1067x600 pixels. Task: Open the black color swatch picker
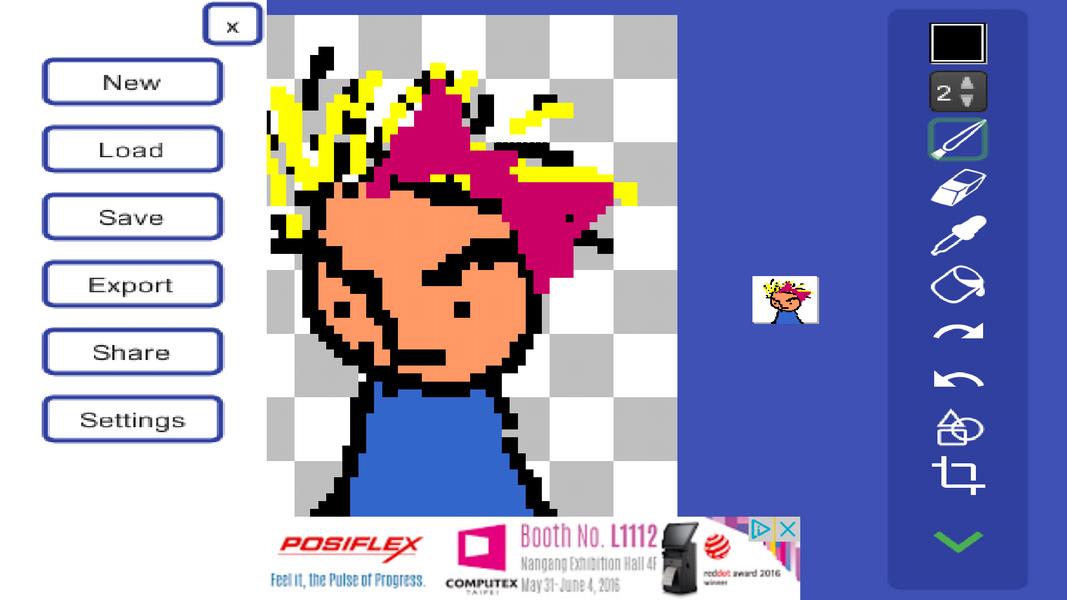958,44
